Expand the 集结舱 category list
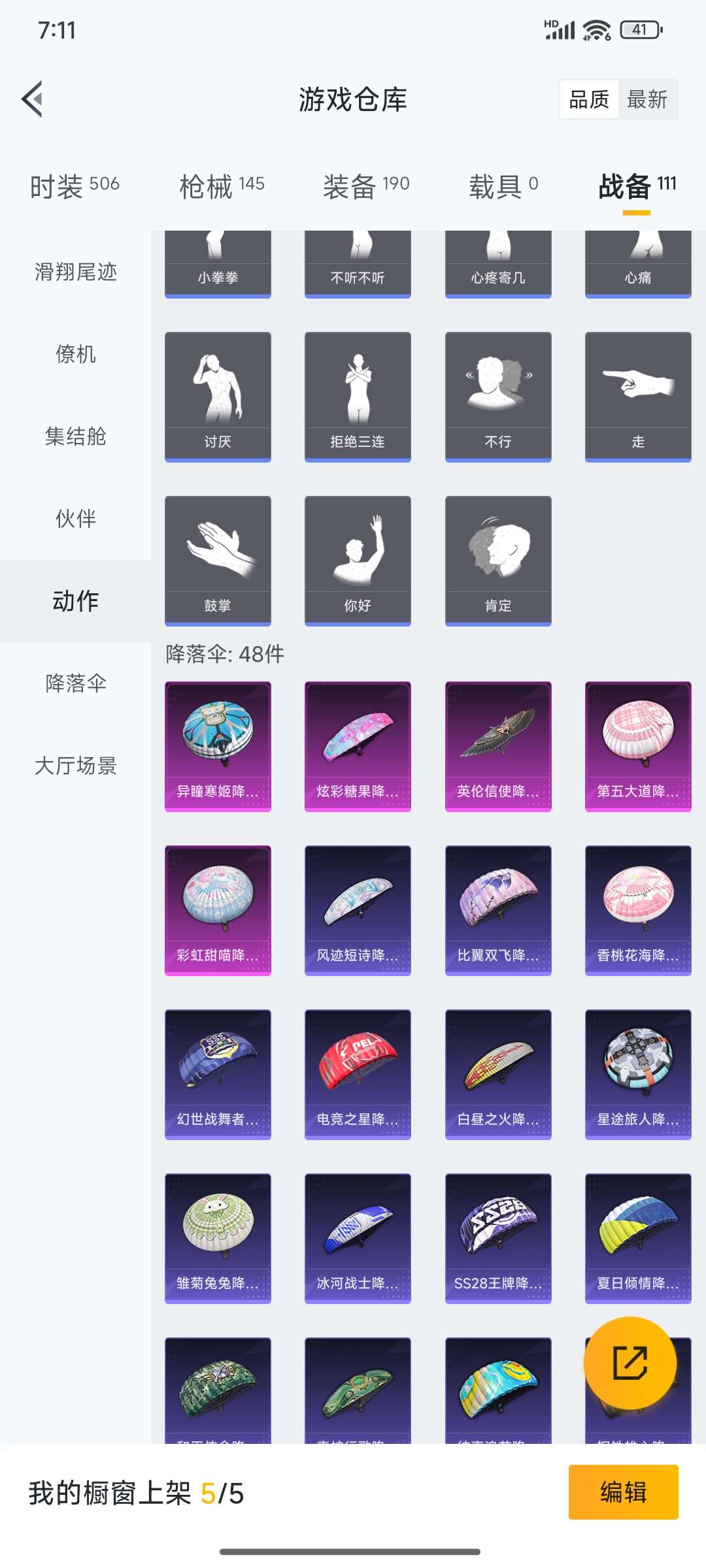The image size is (706, 1568). tap(74, 438)
